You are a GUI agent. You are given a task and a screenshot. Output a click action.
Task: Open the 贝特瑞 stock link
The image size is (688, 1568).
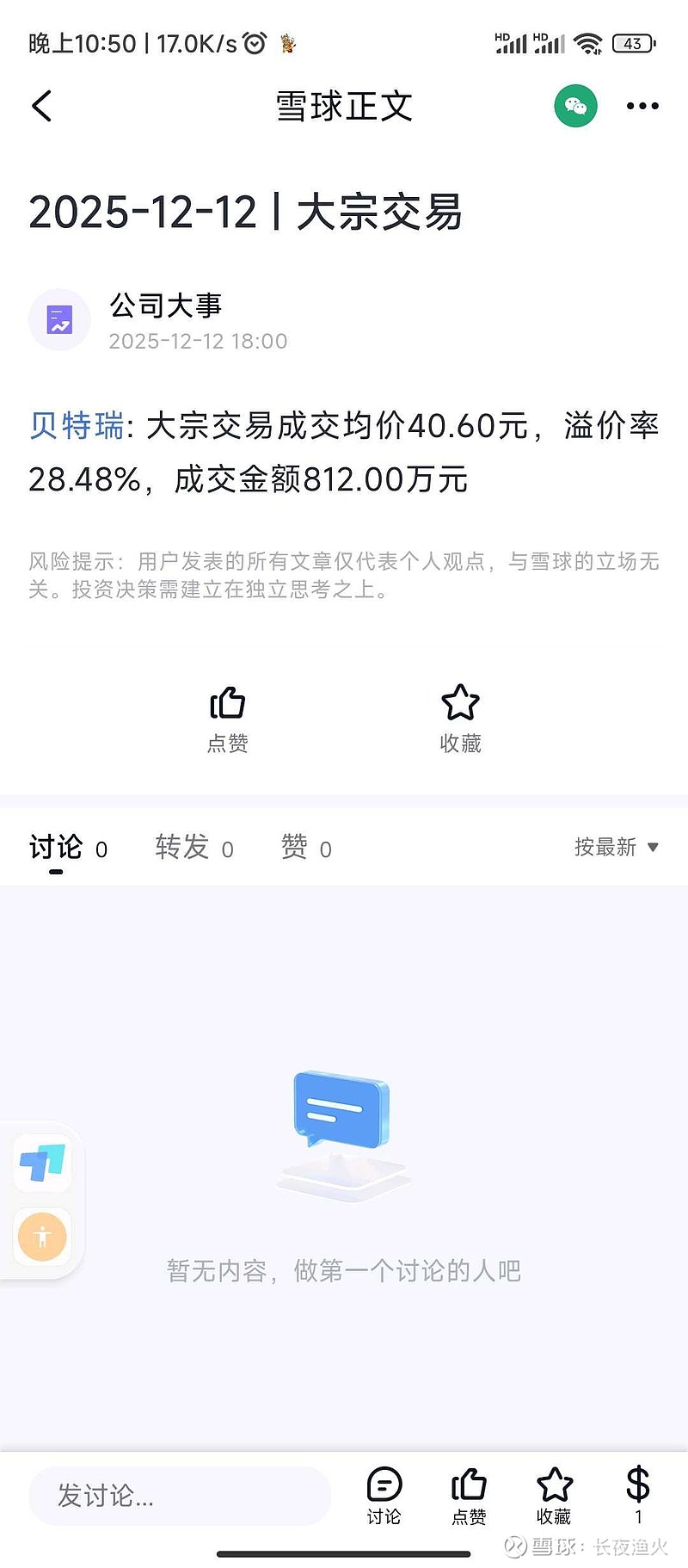77,425
